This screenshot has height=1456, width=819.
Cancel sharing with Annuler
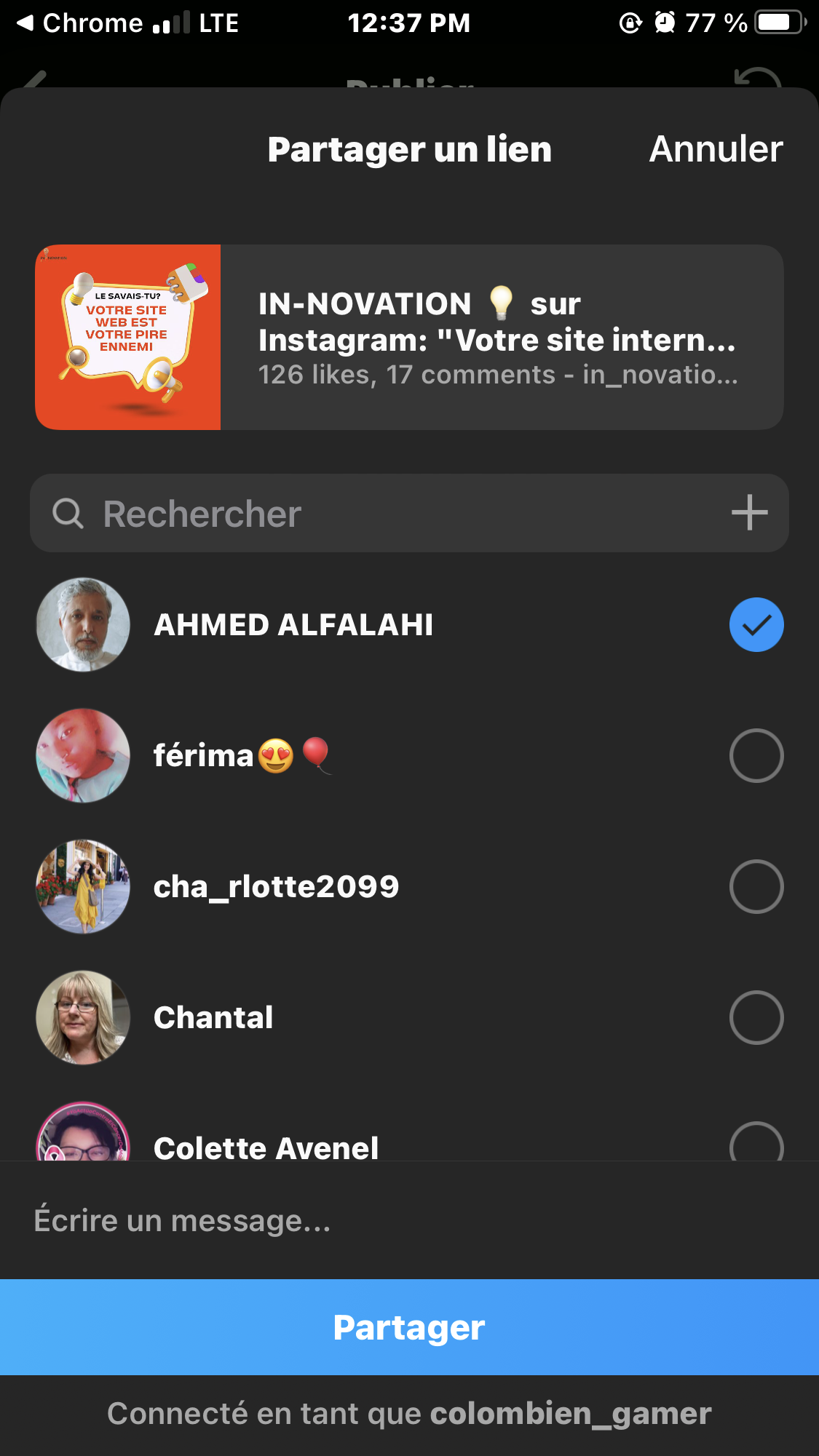716,149
